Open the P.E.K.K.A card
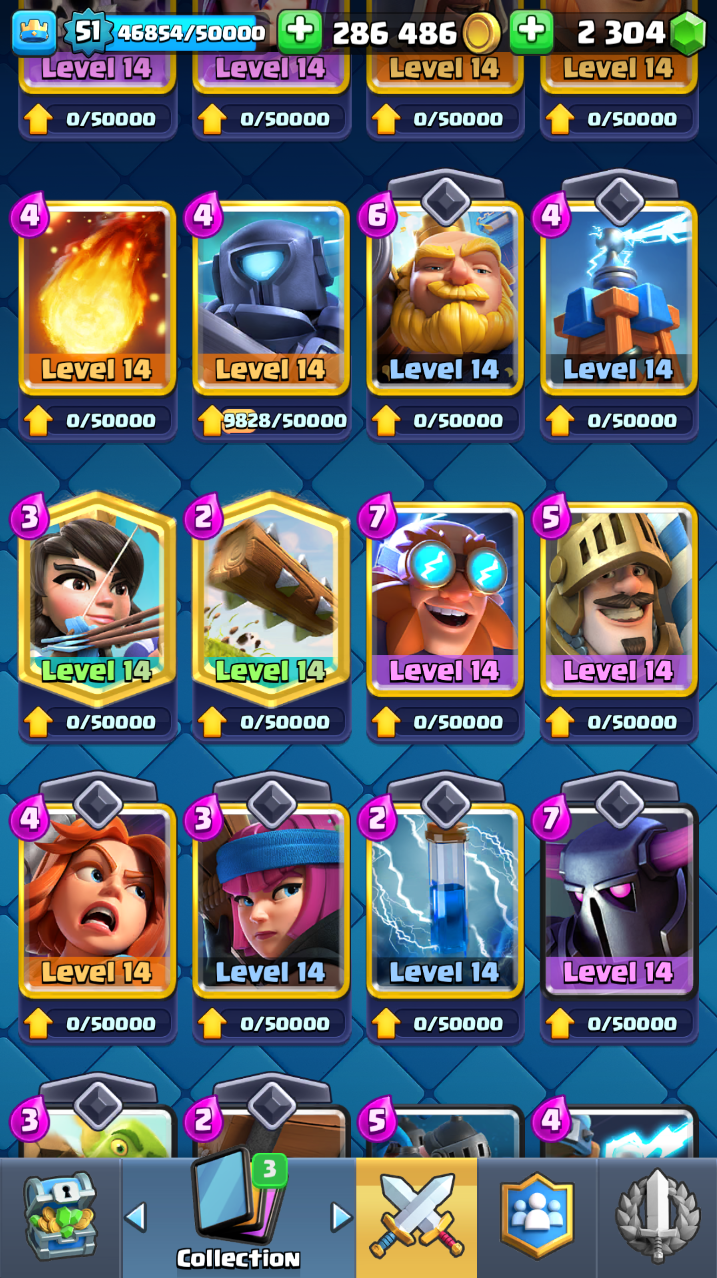 [x=619, y=900]
